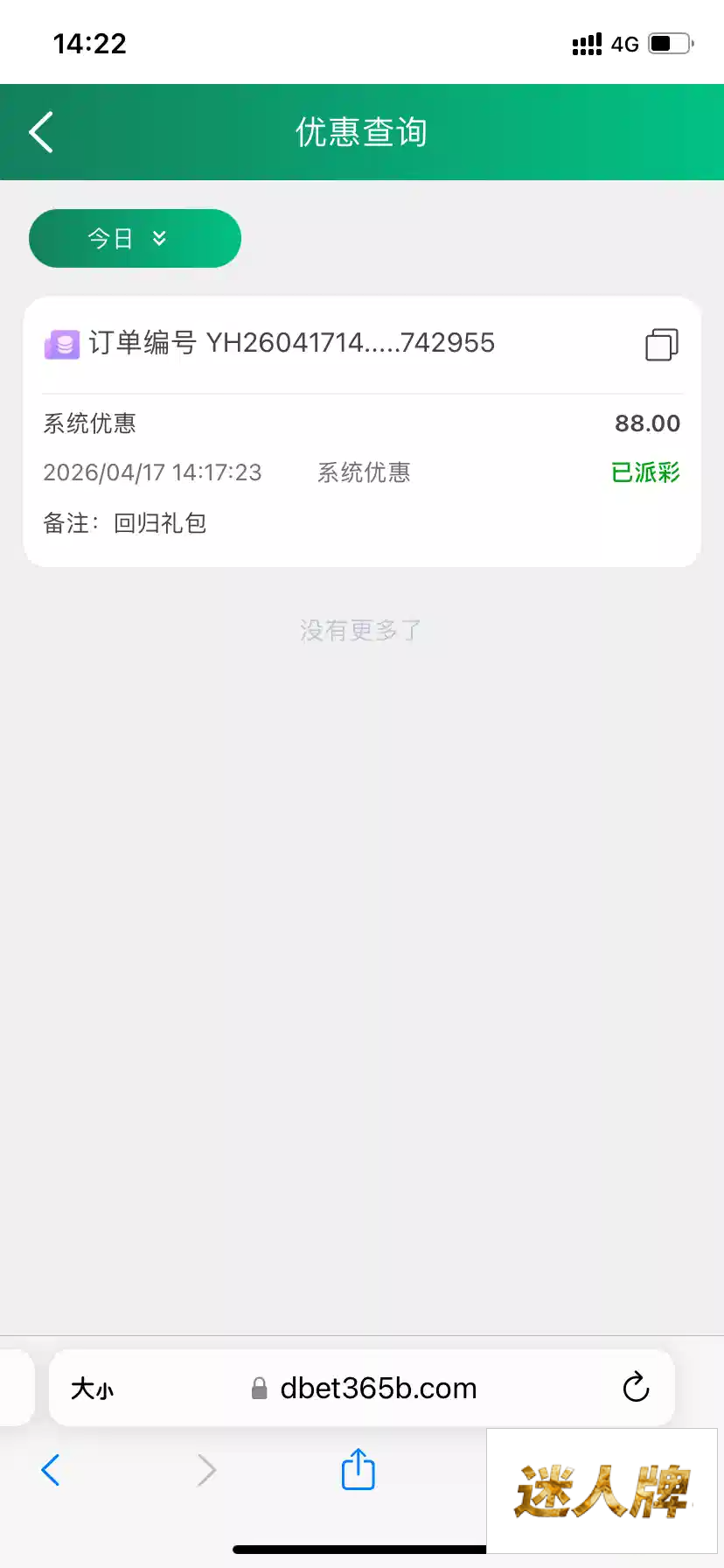
Task: Navigate back in browser history
Action: click(x=51, y=1470)
